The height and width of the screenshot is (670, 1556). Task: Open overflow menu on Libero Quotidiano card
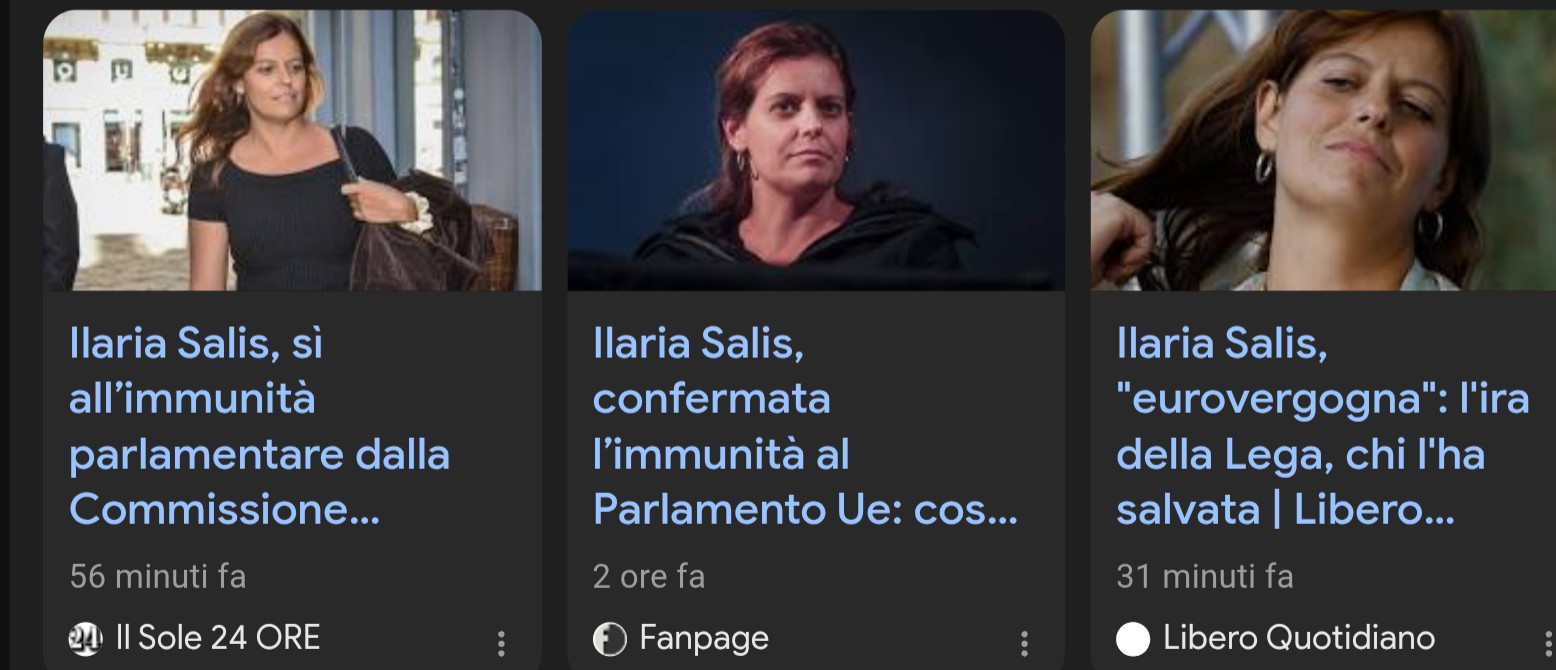(x=1547, y=642)
